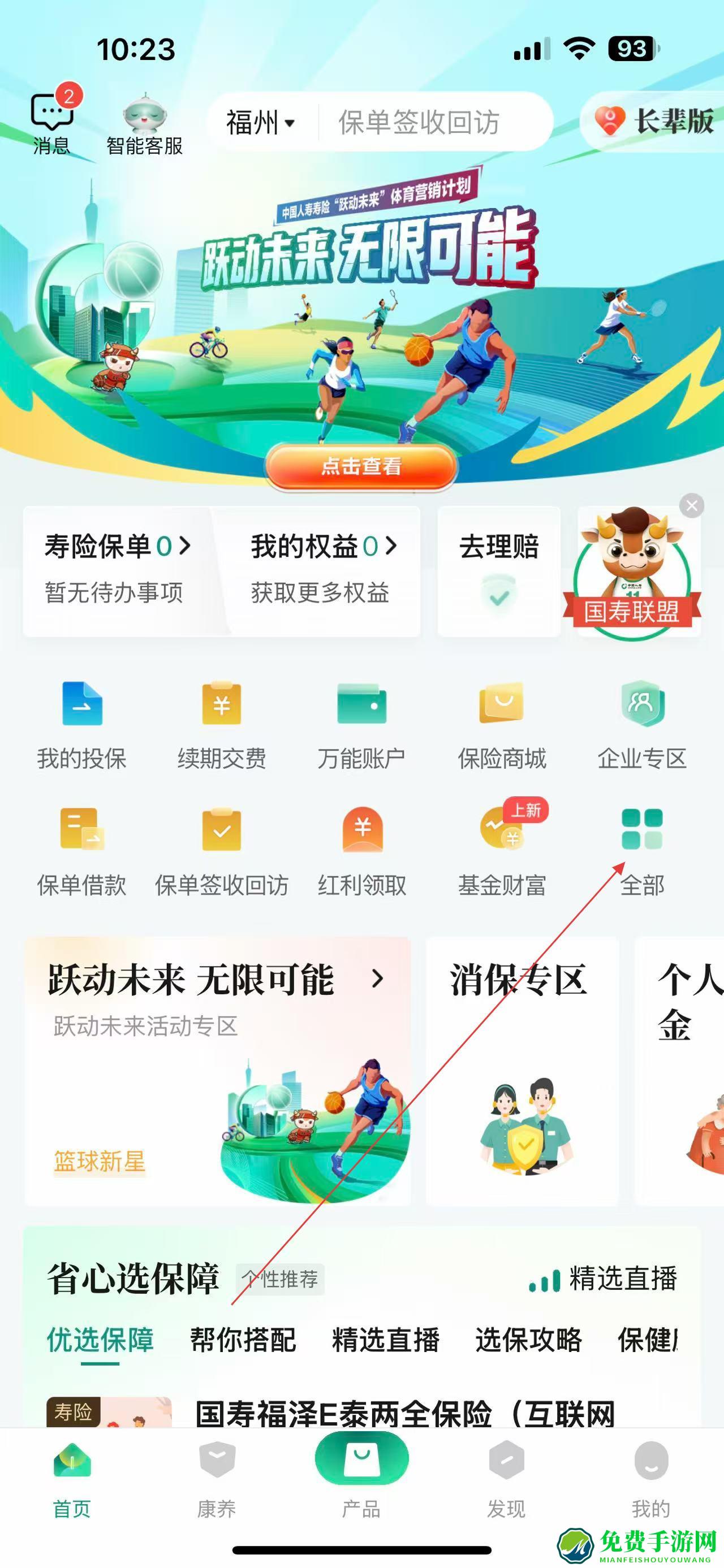The height and width of the screenshot is (1568, 724).
Task: Switch to 帮你搭配 tab
Action: (x=243, y=1340)
